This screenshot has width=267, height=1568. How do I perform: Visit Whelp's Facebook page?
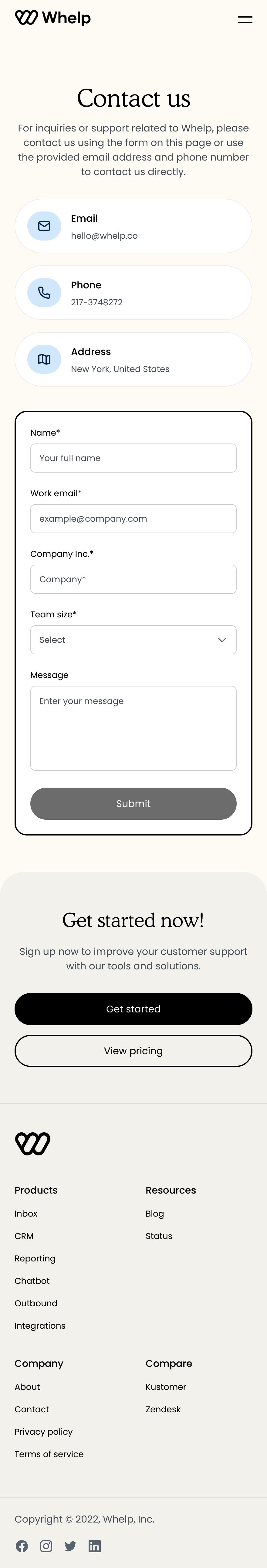pos(22,1546)
